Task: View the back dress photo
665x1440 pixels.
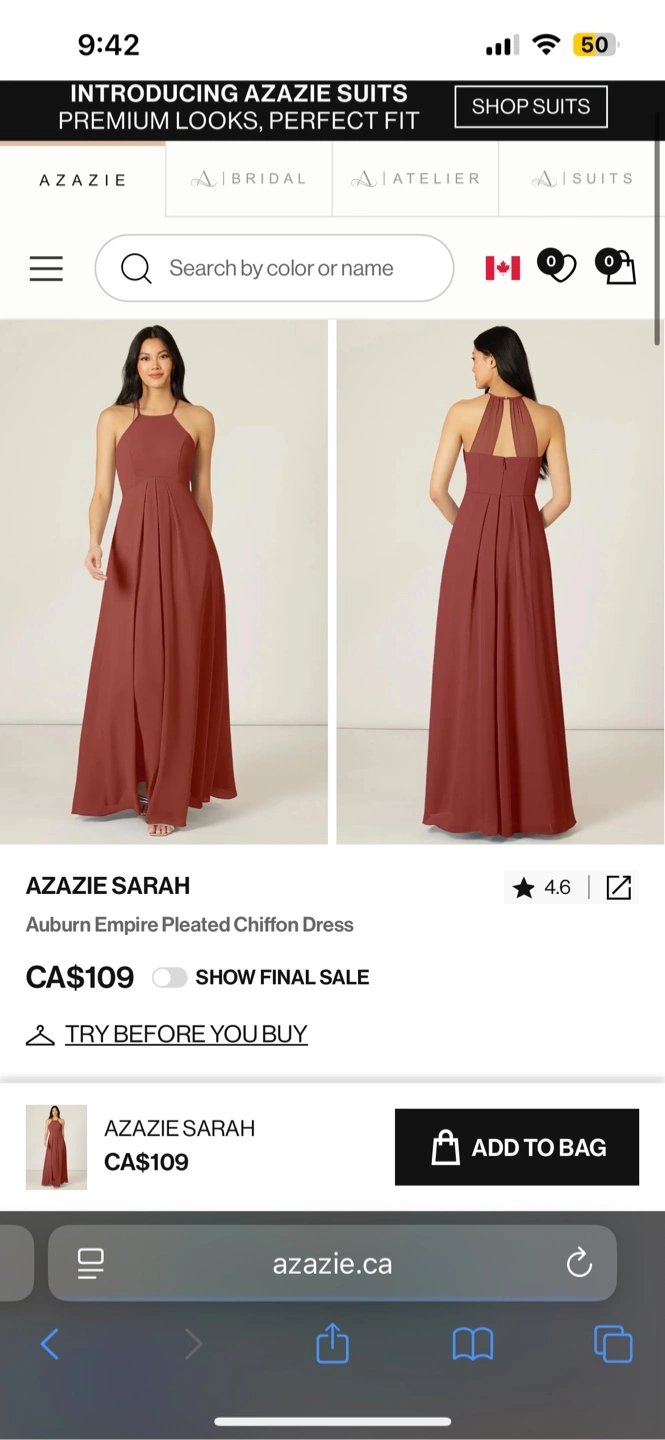Action: click(x=500, y=582)
